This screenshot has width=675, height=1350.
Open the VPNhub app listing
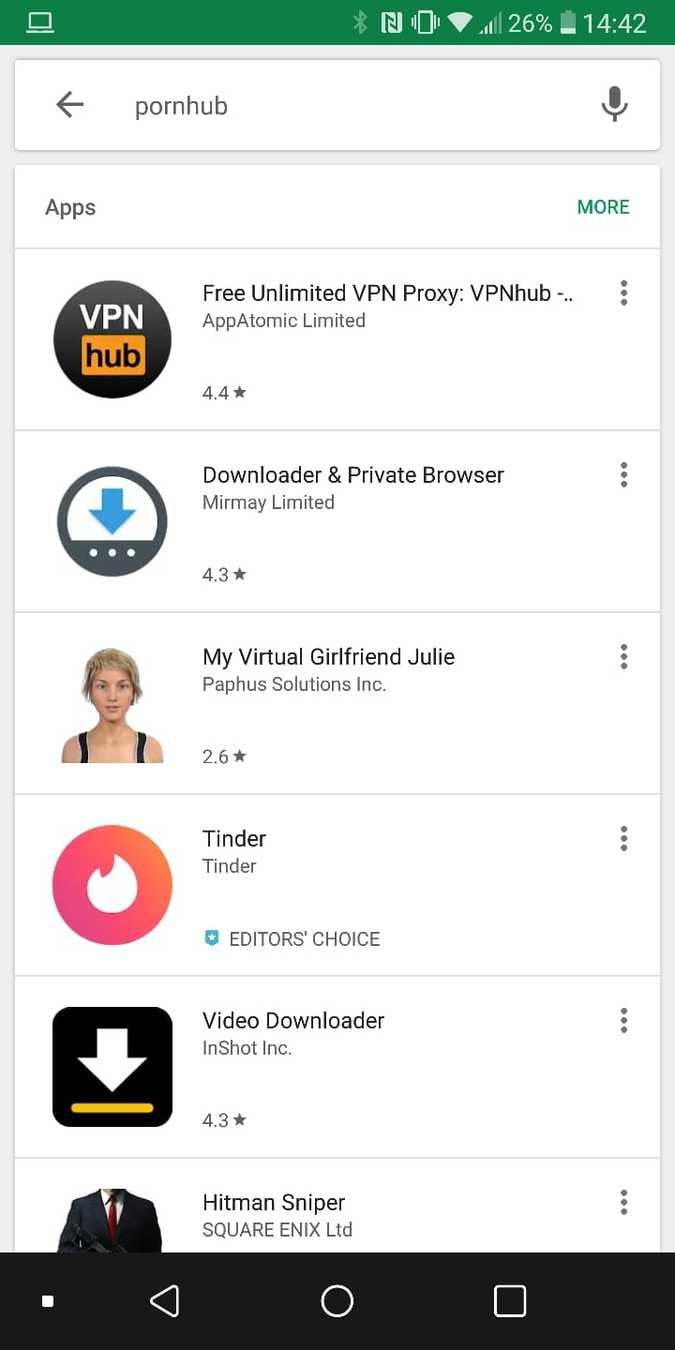[387, 293]
